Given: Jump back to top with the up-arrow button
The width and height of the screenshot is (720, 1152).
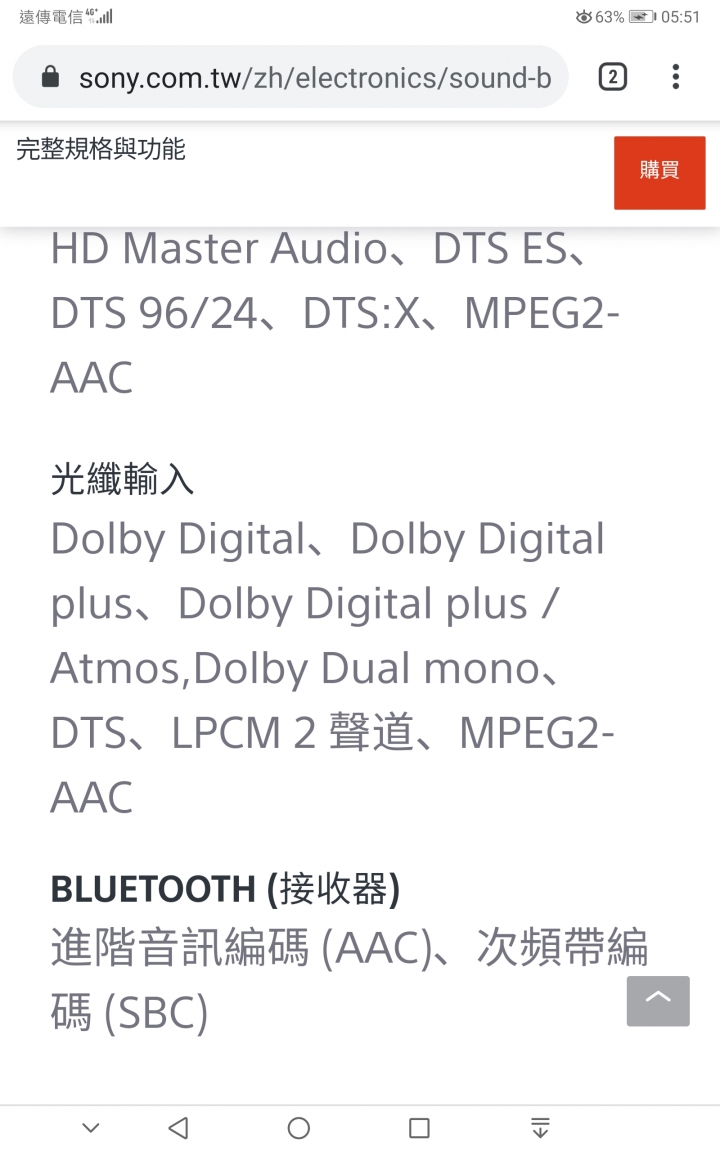Looking at the screenshot, I should click(x=658, y=1000).
